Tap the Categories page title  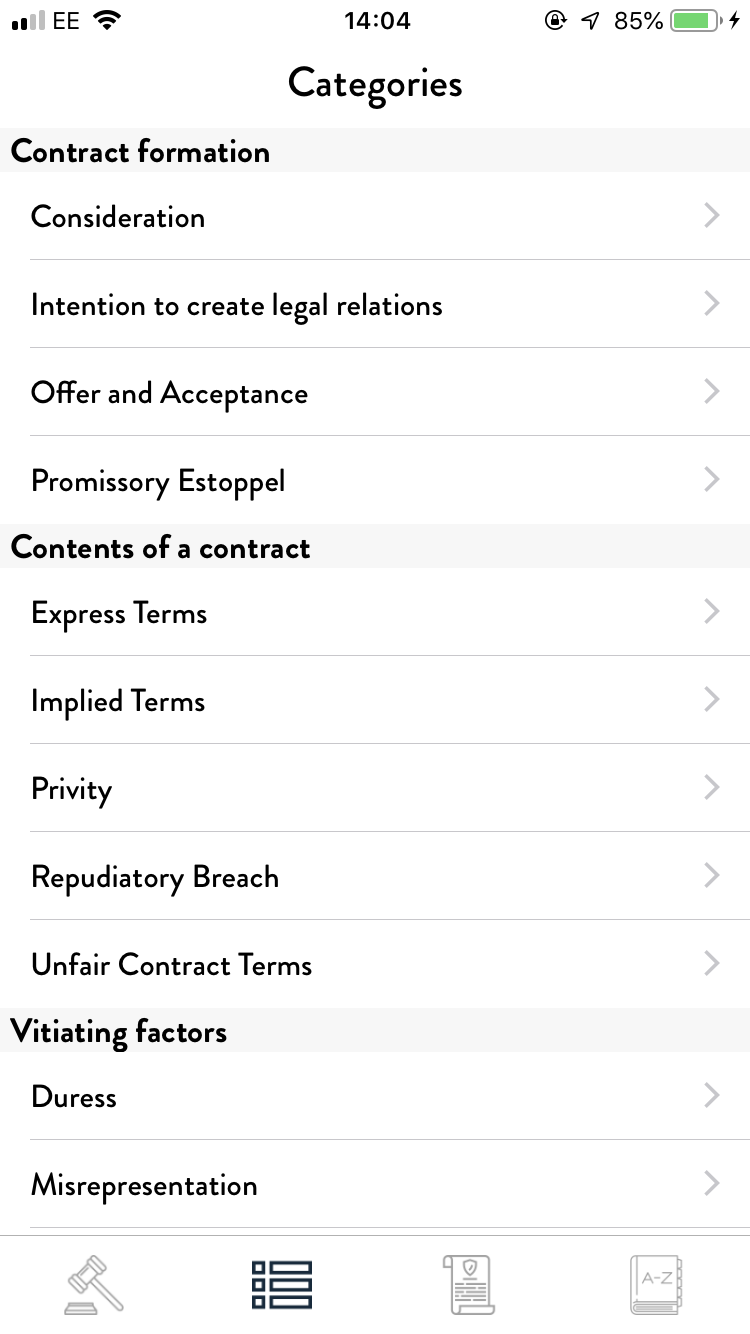coord(375,83)
